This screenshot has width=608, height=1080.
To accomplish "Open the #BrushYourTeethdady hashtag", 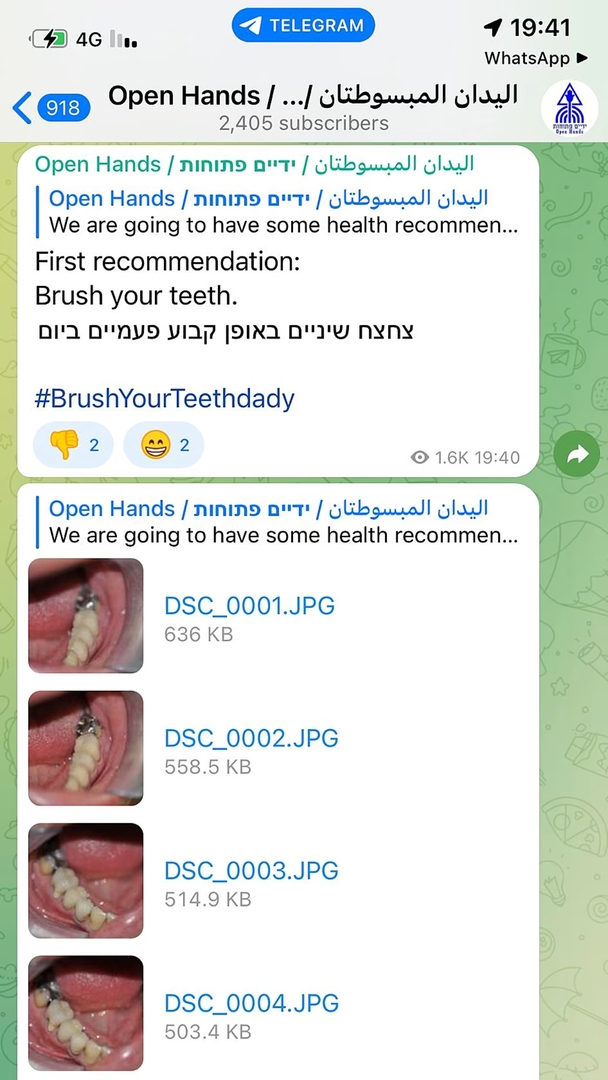I will coord(164,399).
